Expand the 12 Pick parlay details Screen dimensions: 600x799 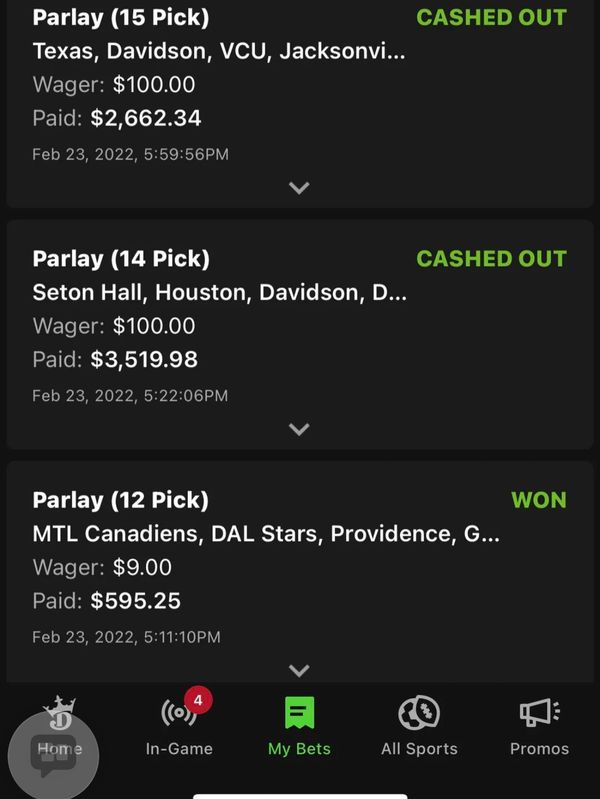299,670
